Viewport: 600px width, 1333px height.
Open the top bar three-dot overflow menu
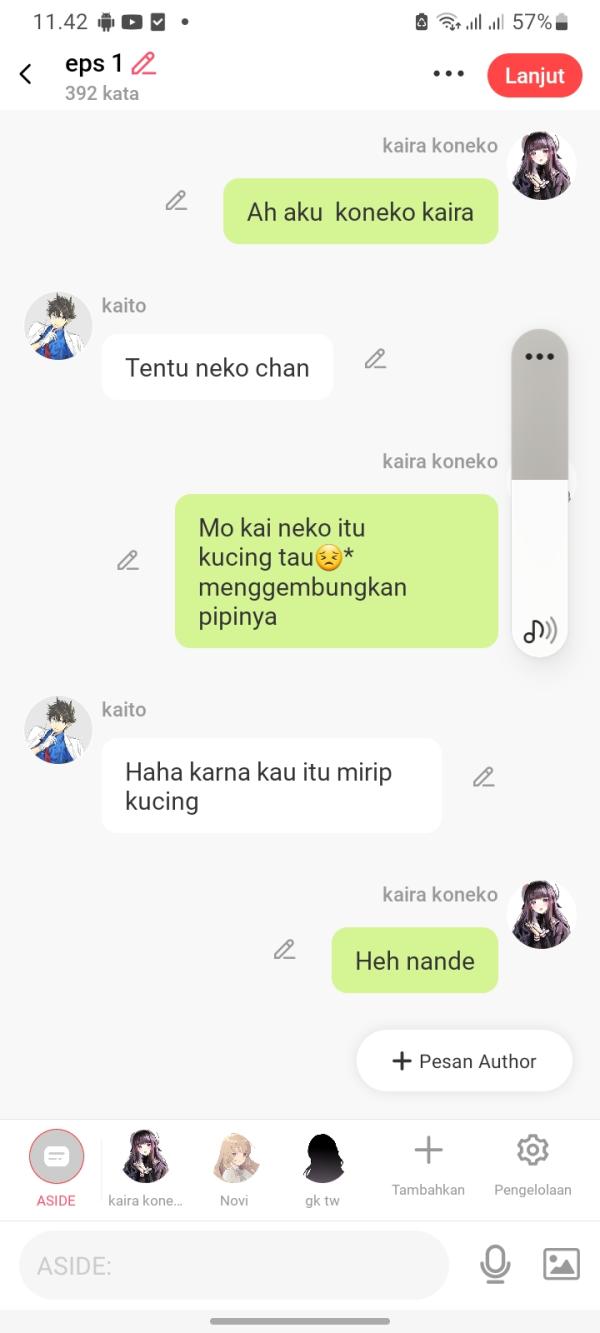click(449, 74)
